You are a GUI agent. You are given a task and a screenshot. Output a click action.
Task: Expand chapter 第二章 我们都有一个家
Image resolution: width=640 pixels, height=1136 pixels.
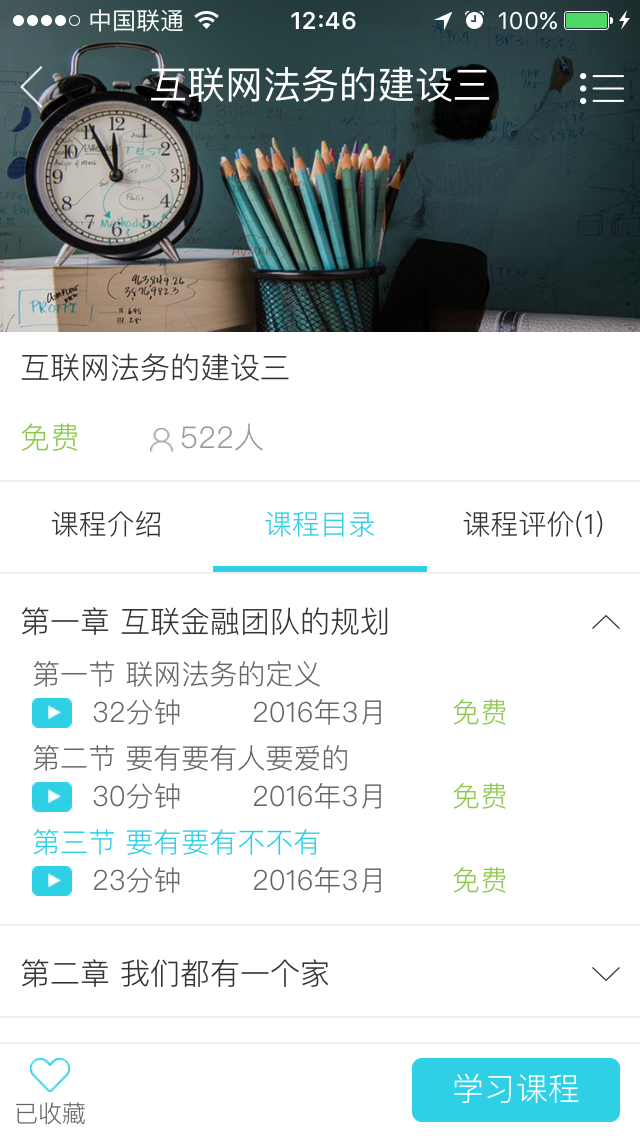pyautogui.click(x=605, y=974)
